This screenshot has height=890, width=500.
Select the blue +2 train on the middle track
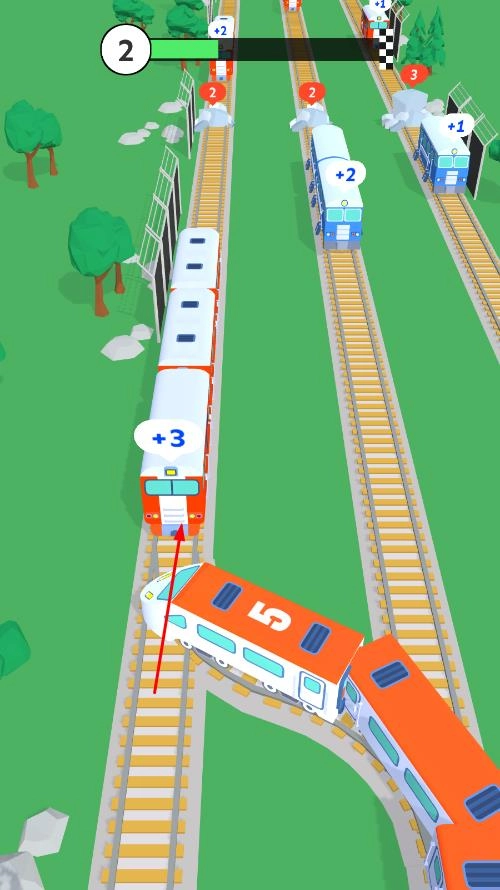click(337, 187)
